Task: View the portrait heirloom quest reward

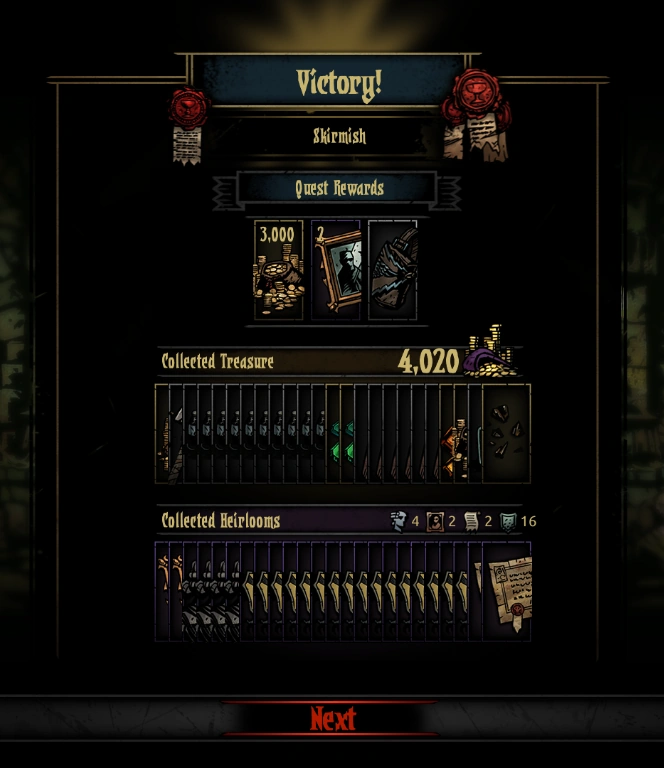Action: click(336, 270)
